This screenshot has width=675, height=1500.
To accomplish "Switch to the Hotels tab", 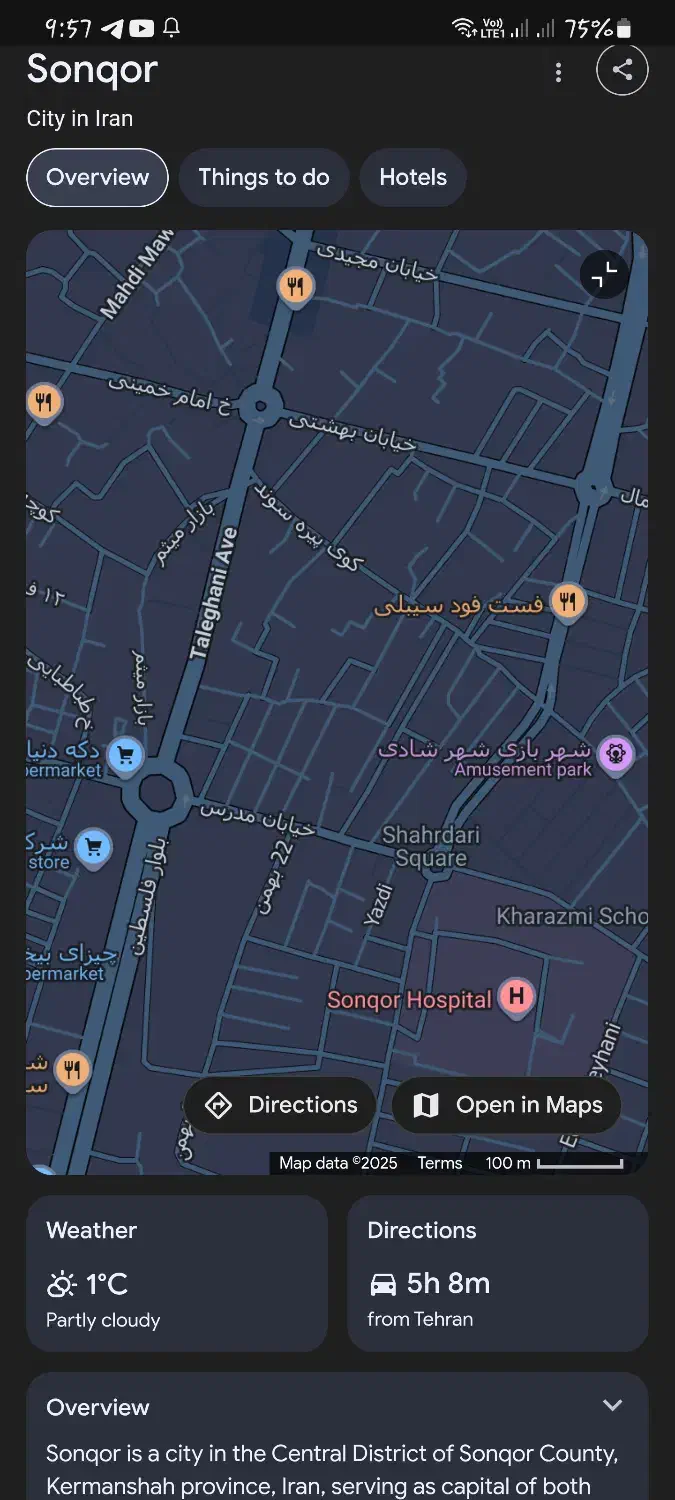I will (413, 178).
